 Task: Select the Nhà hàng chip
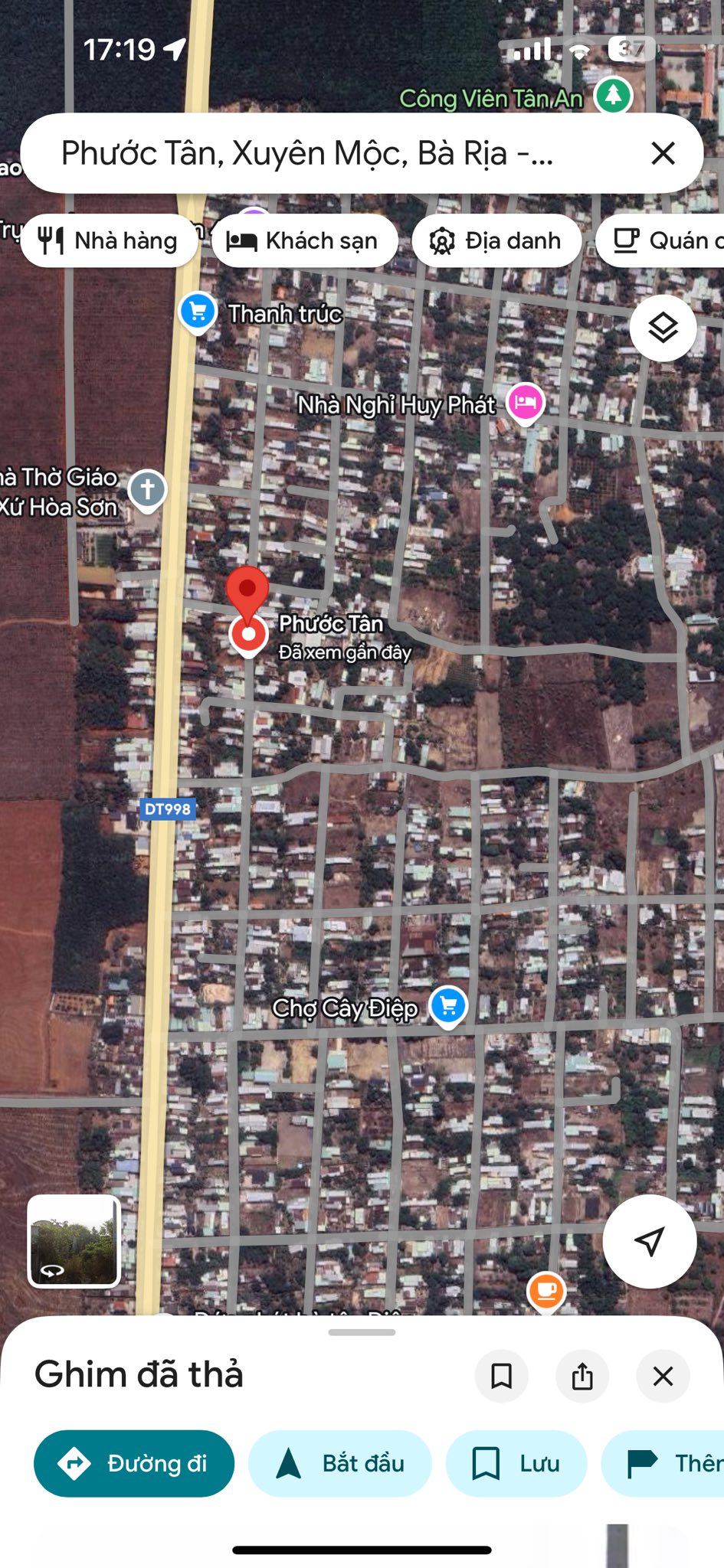pyautogui.click(x=108, y=241)
